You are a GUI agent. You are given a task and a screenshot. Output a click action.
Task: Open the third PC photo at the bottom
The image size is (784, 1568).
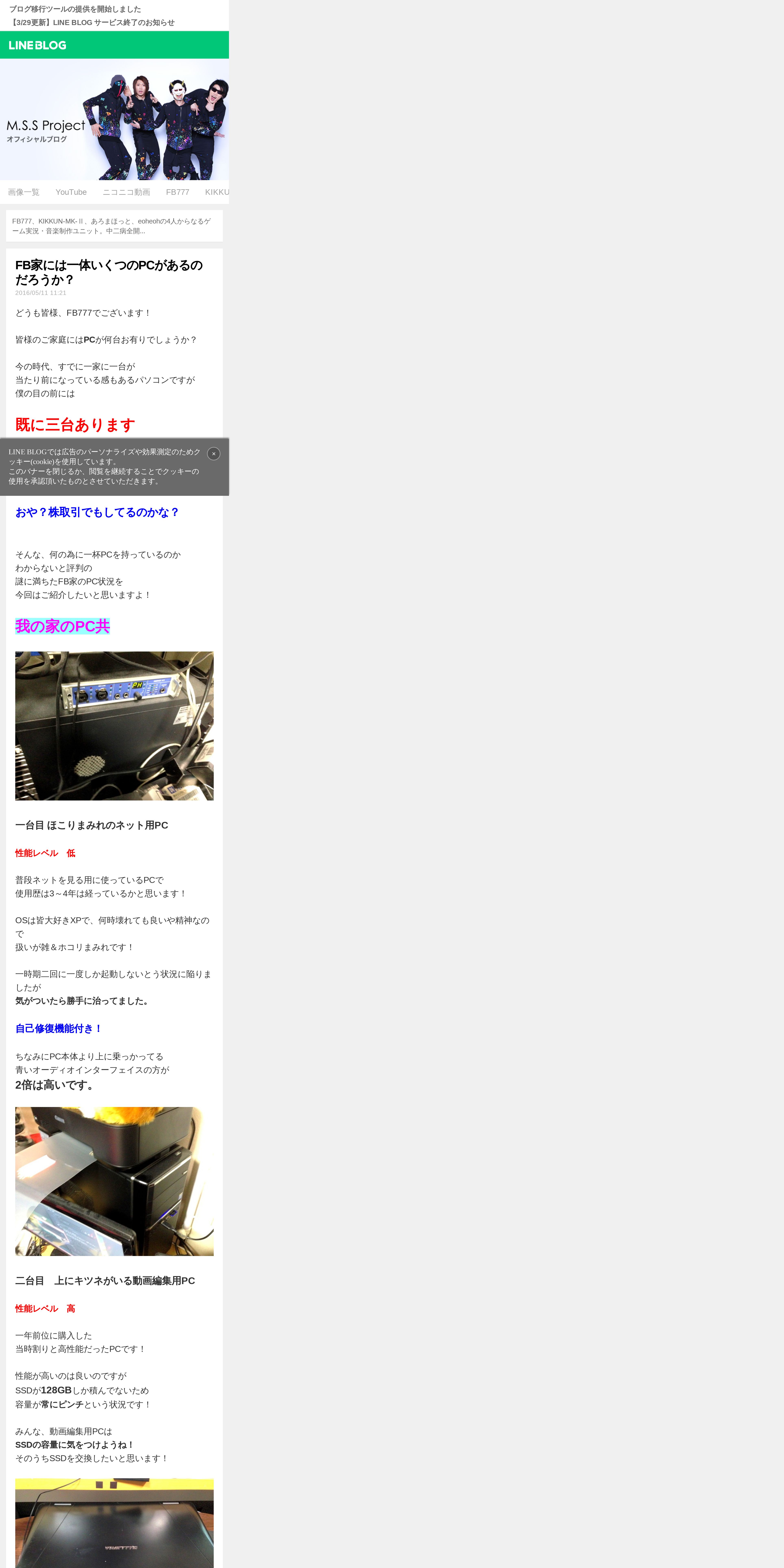(114, 1523)
